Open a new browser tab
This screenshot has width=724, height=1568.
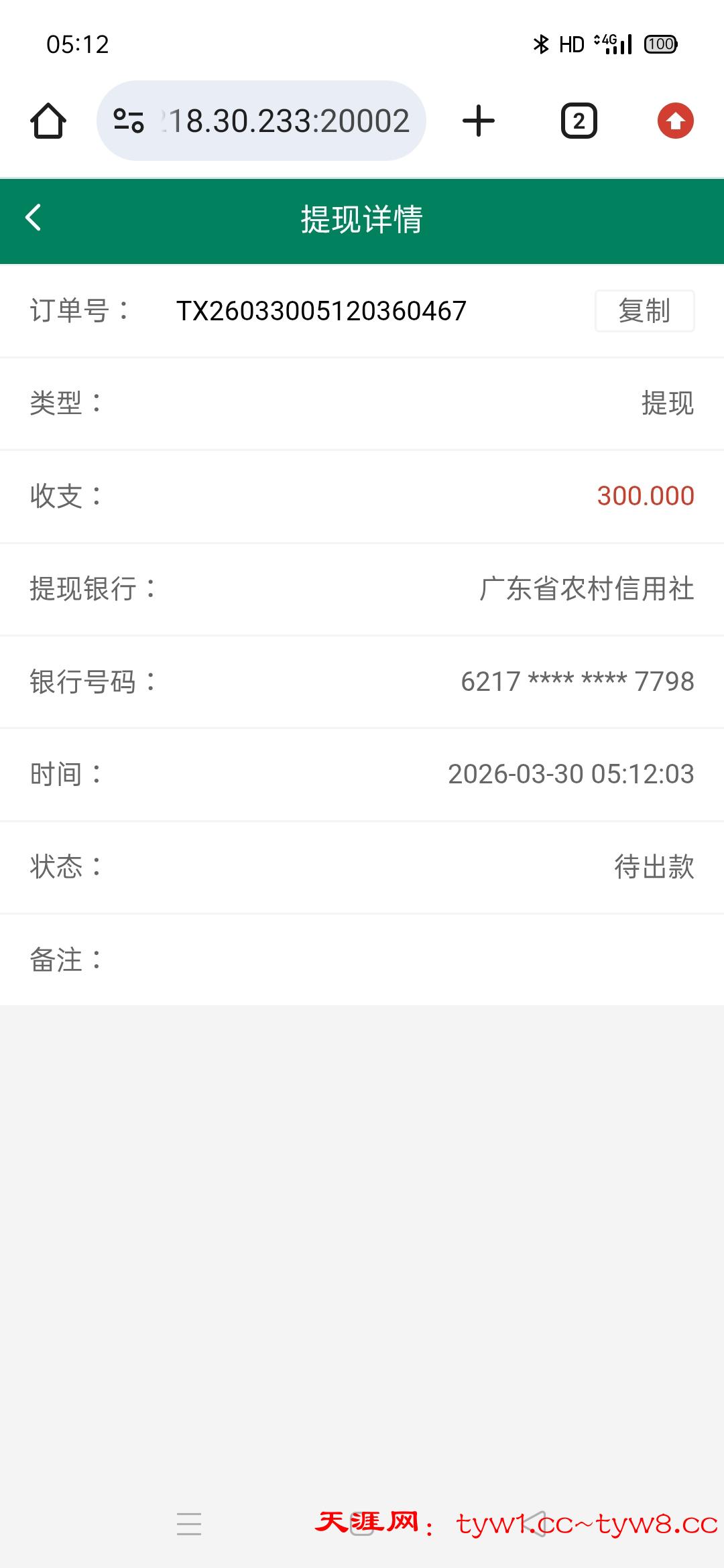point(479,121)
